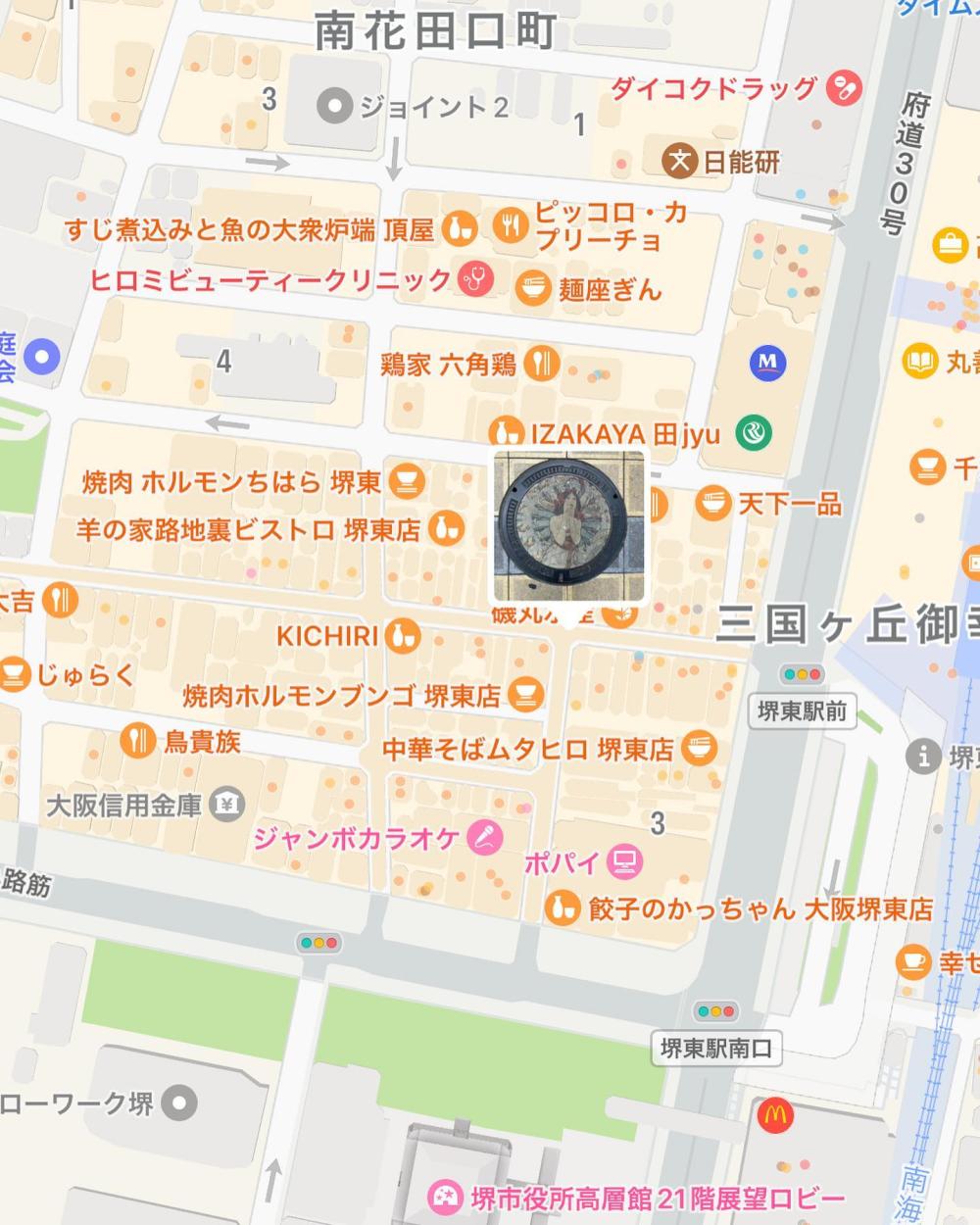
Task: Tap the 麺座ぎん restaurant marker
Action: (532, 288)
